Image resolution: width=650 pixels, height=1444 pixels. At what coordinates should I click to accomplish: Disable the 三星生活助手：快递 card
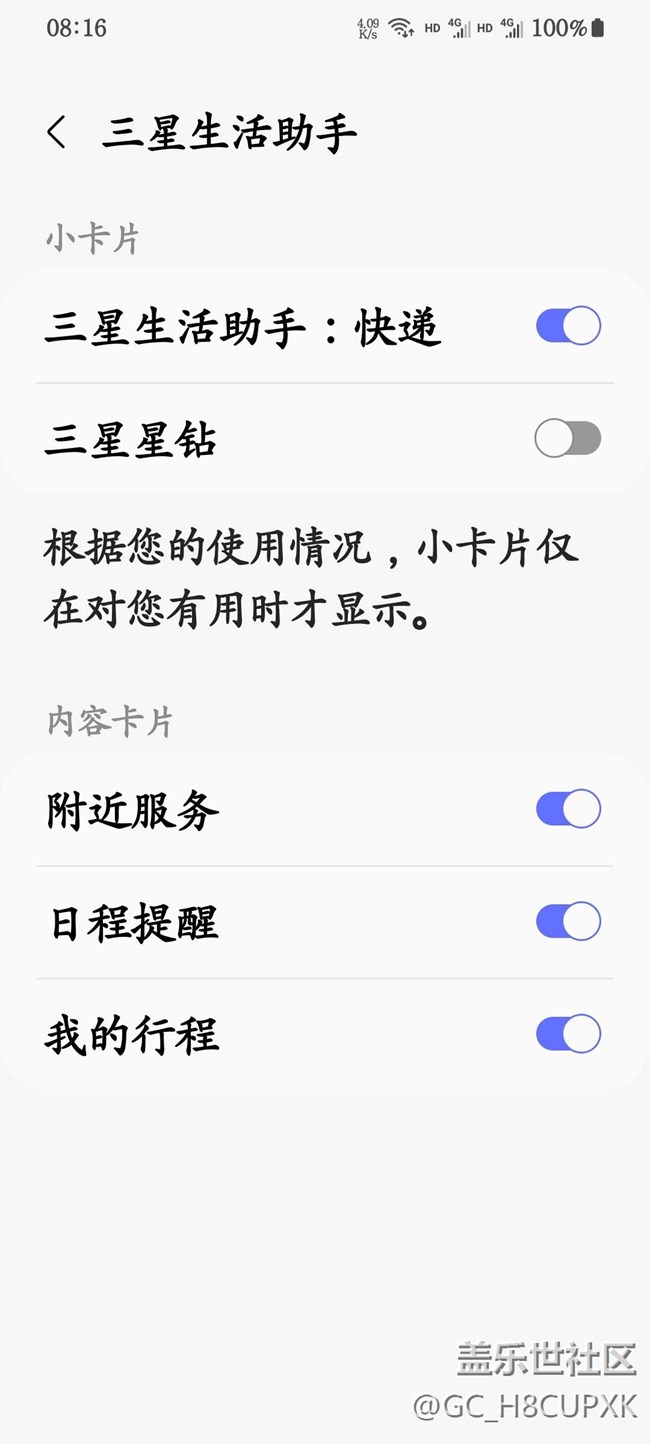coord(568,326)
